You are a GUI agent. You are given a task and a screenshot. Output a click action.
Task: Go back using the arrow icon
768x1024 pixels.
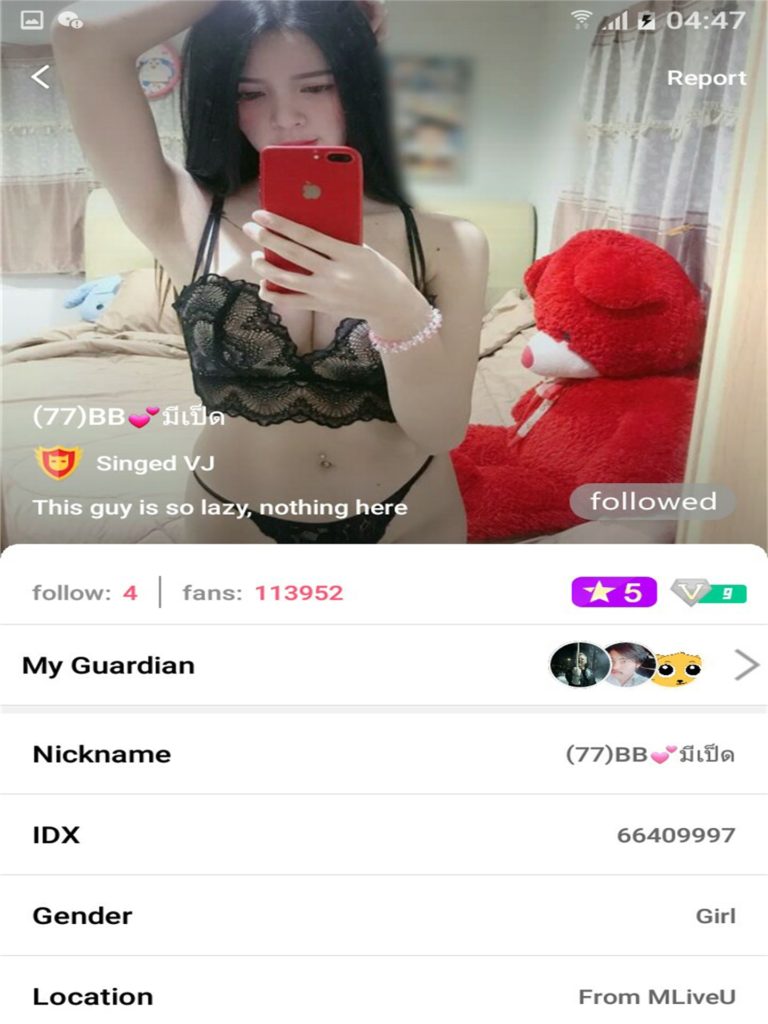[x=40, y=77]
